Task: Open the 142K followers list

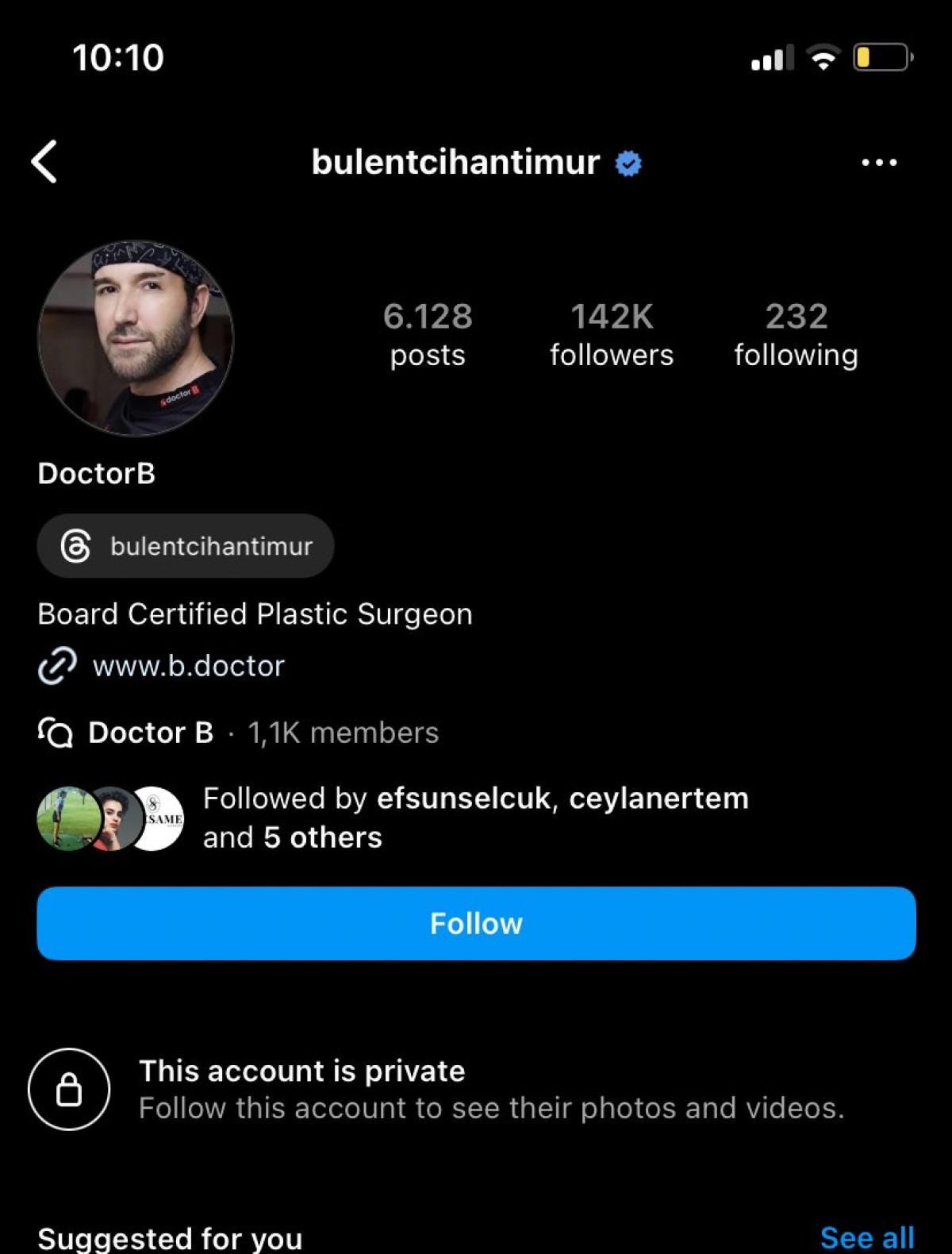Action: point(612,335)
